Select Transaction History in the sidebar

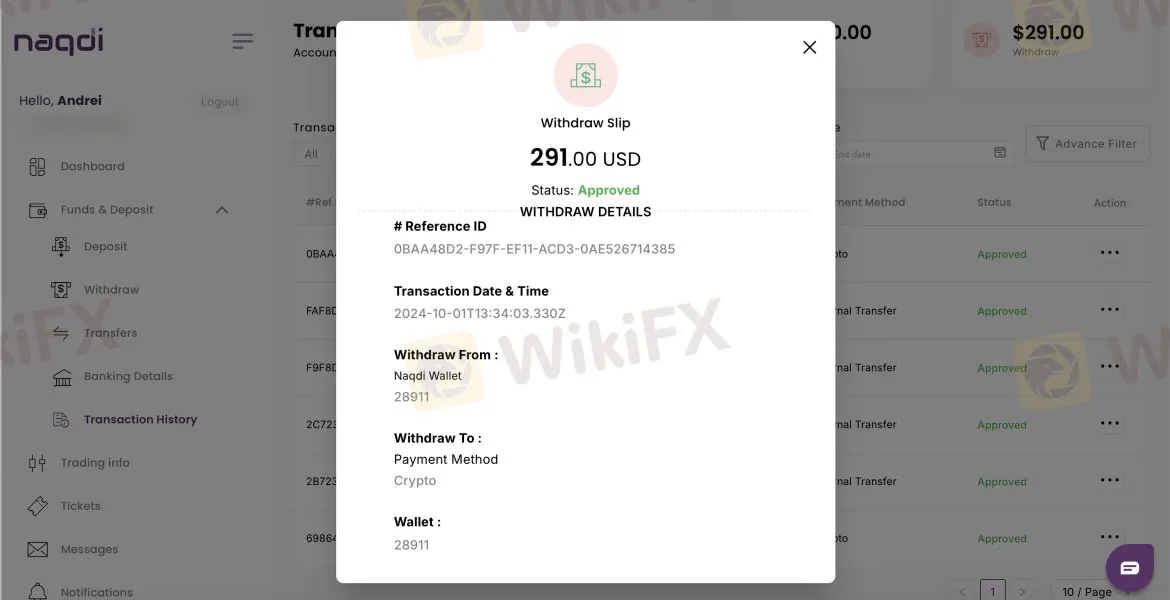point(140,420)
